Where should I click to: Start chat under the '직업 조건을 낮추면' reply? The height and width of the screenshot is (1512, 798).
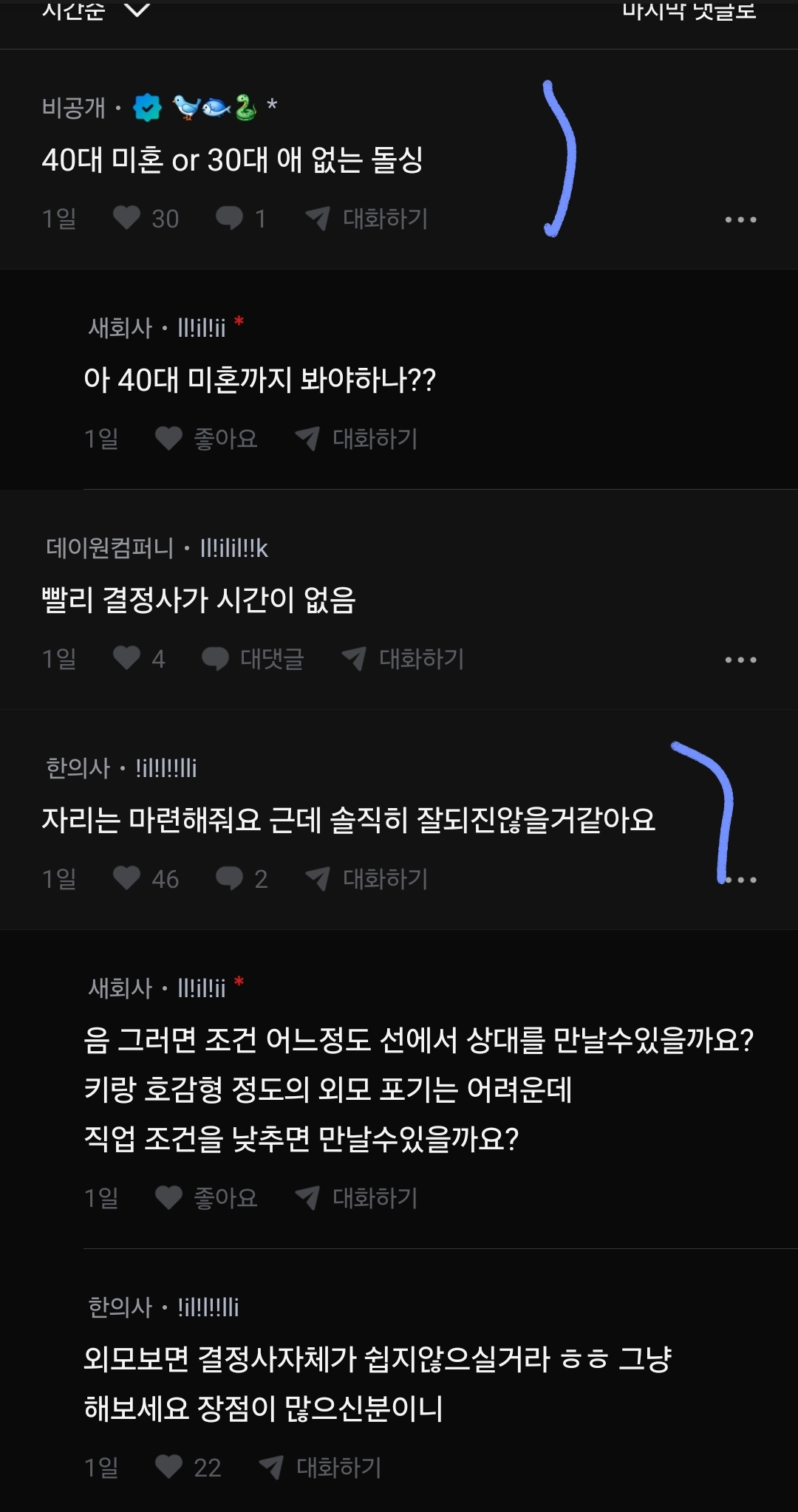point(358,1197)
